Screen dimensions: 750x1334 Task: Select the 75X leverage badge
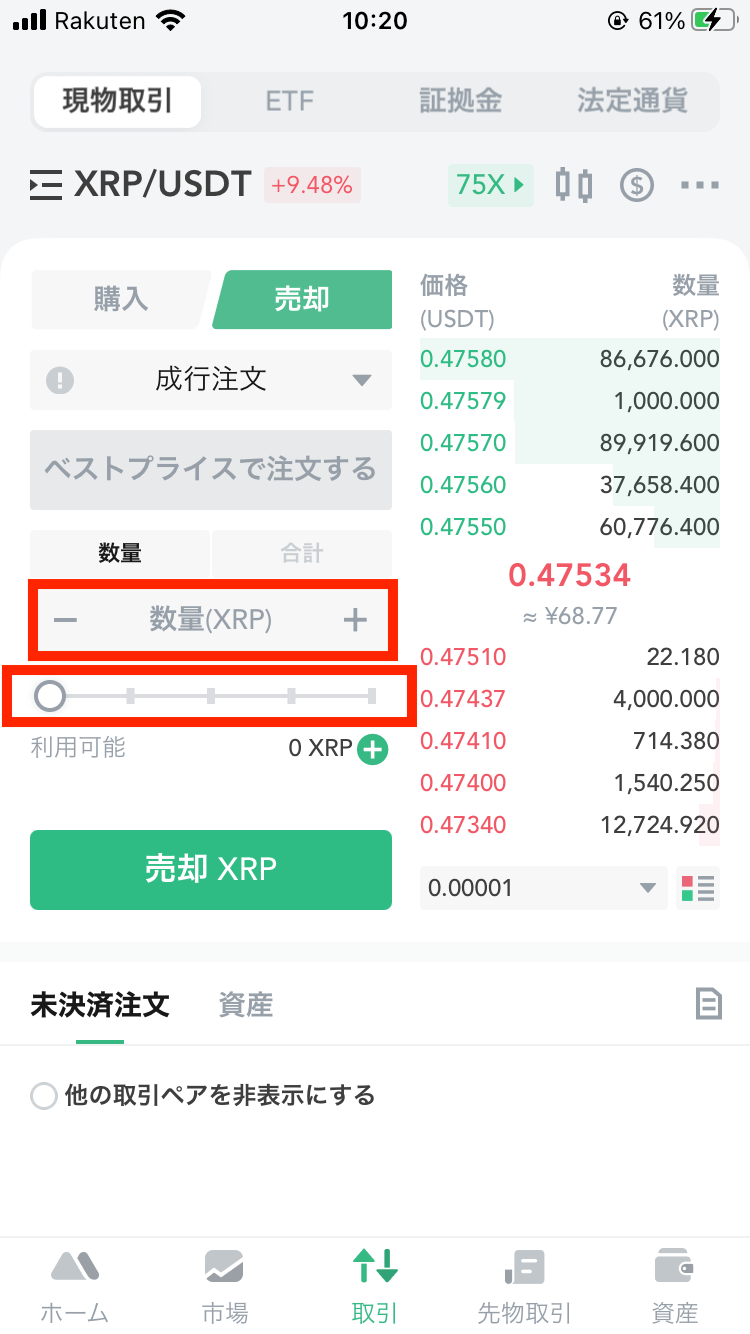pos(490,185)
